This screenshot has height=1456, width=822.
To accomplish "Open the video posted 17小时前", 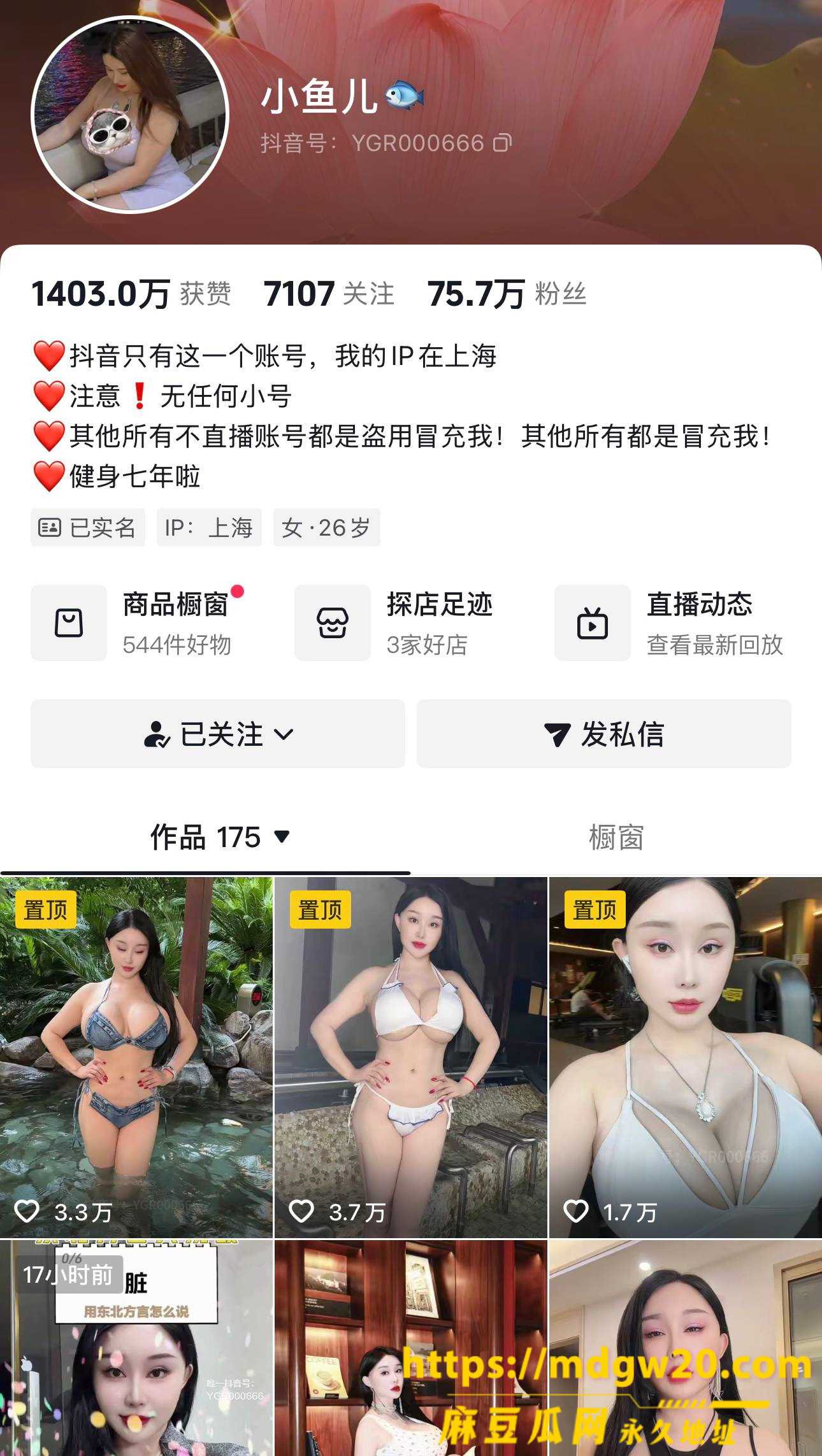I will click(x=136, y=1348).
